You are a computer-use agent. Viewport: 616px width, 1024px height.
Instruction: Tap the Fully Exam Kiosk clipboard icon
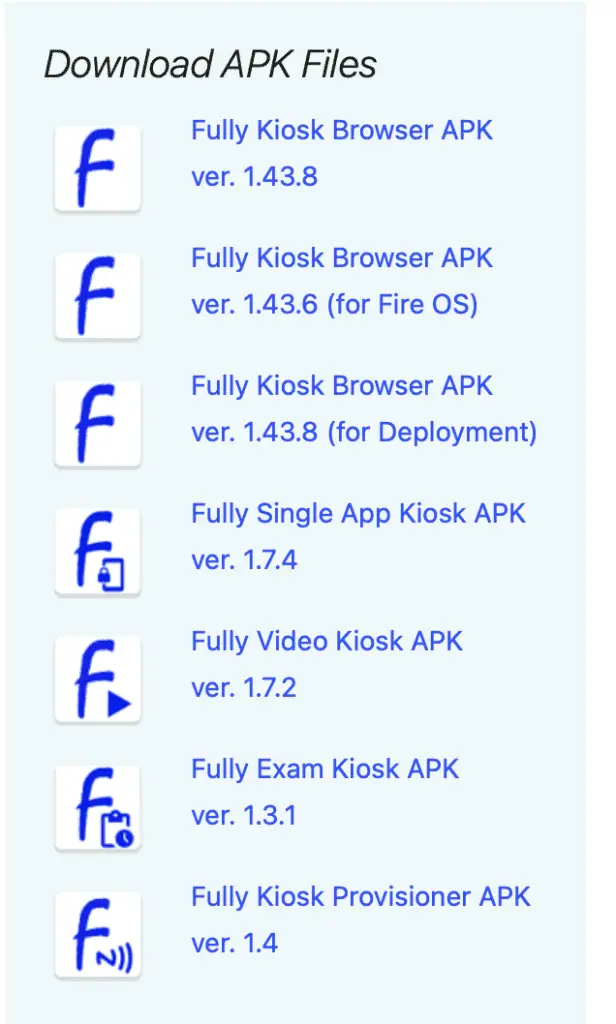point(97,807)
